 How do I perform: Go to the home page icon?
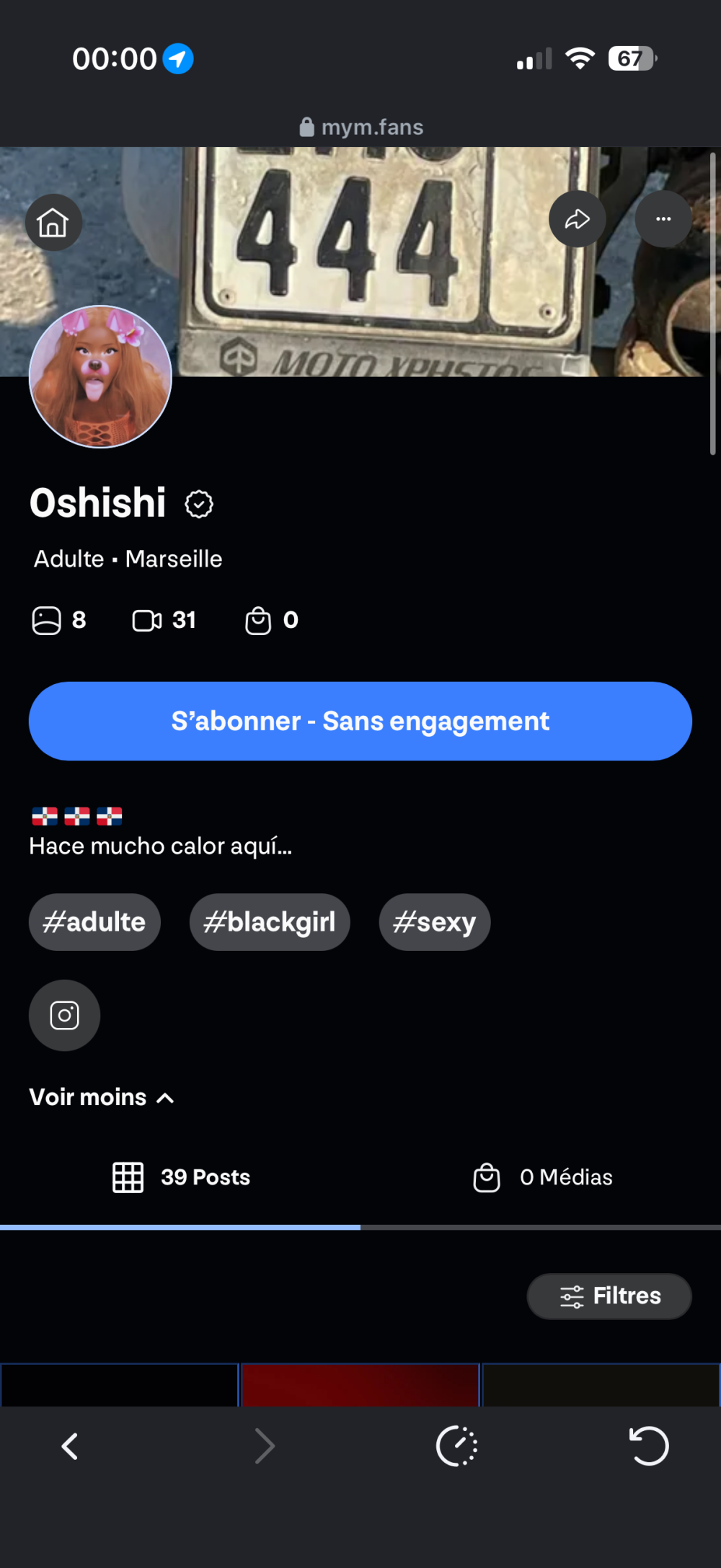53,222
